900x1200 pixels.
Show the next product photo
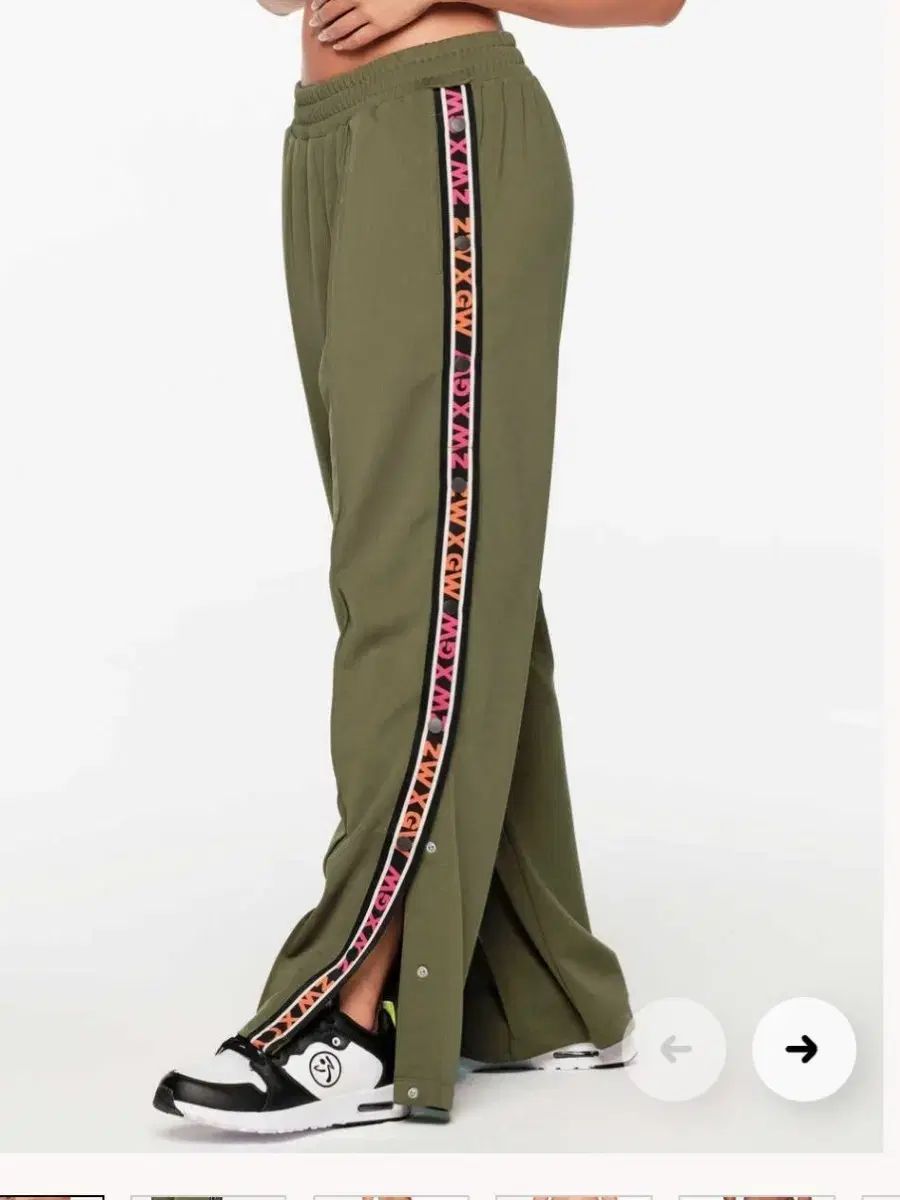803,1049
